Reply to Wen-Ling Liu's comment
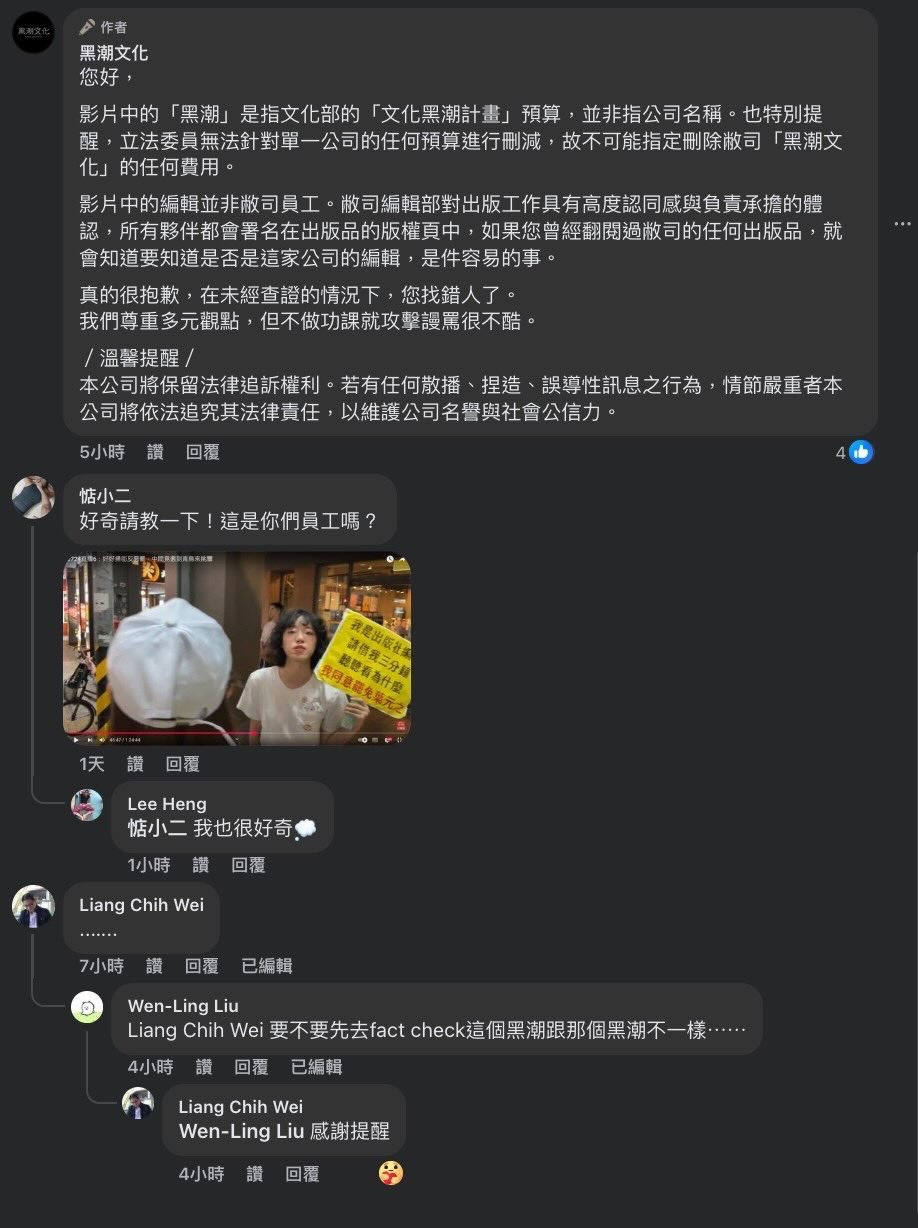This screenshot has width=918, height=1228. coord(251,1067)
